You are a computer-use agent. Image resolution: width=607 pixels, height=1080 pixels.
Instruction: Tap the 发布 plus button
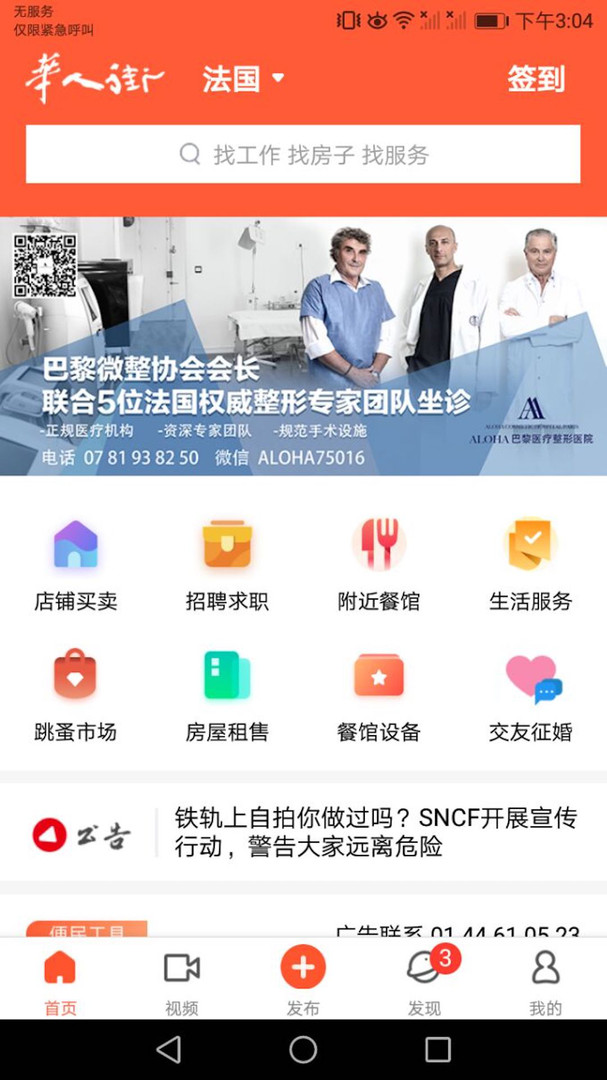point(303,969)
